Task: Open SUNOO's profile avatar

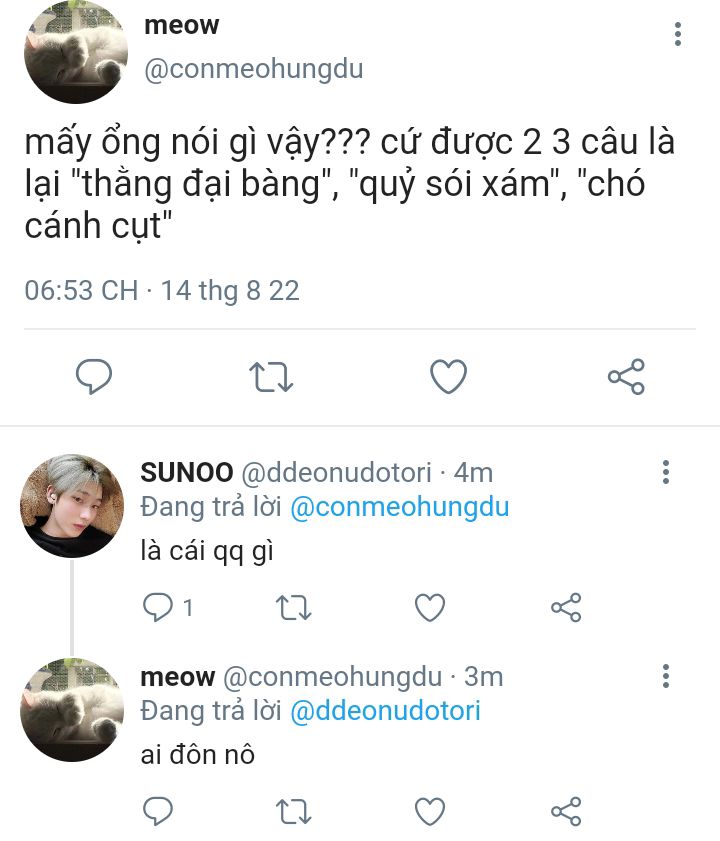Action: pos(72,505)
